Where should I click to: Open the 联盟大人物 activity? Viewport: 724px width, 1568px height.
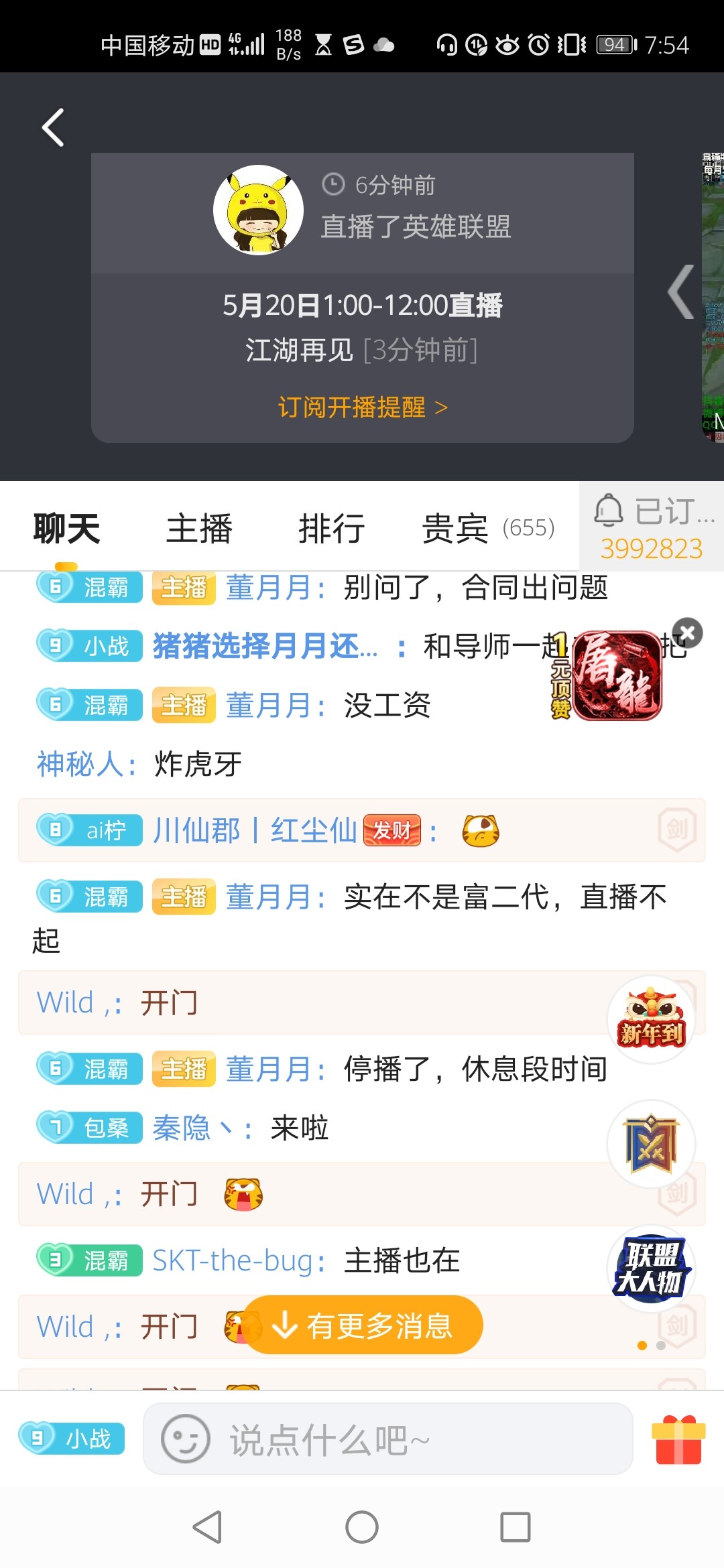[x=651, y=1268]
